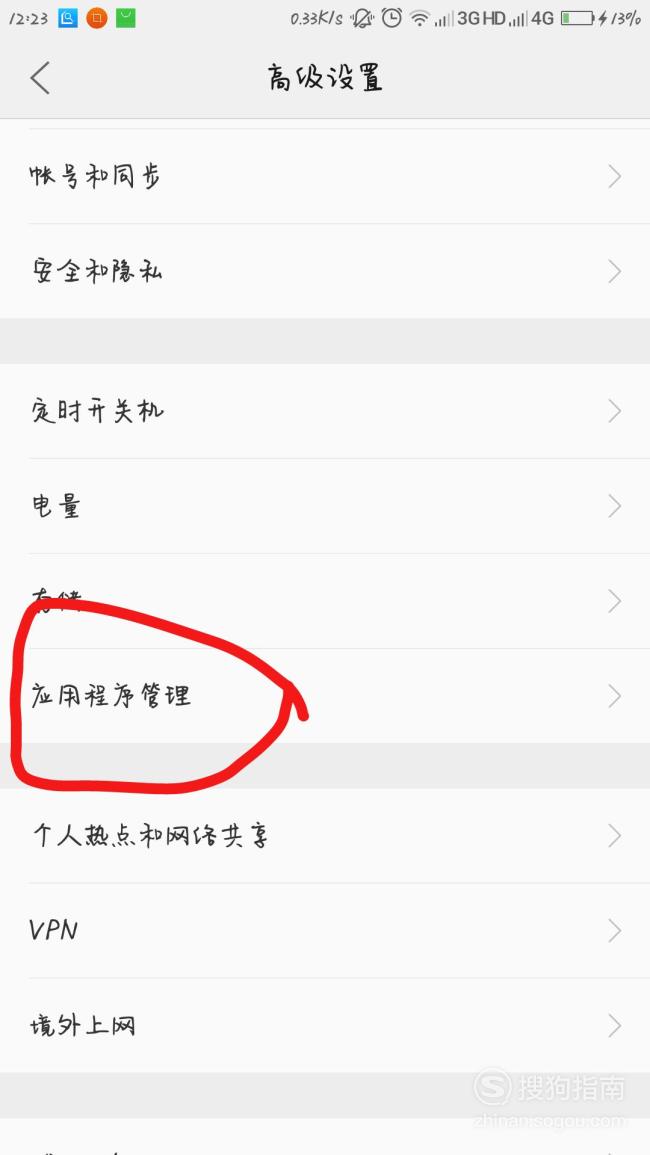Image resolution: width=650 pixels, height=1155 pixels.
Task: Open 安全和隐私 settings
Action: point(325,272)
